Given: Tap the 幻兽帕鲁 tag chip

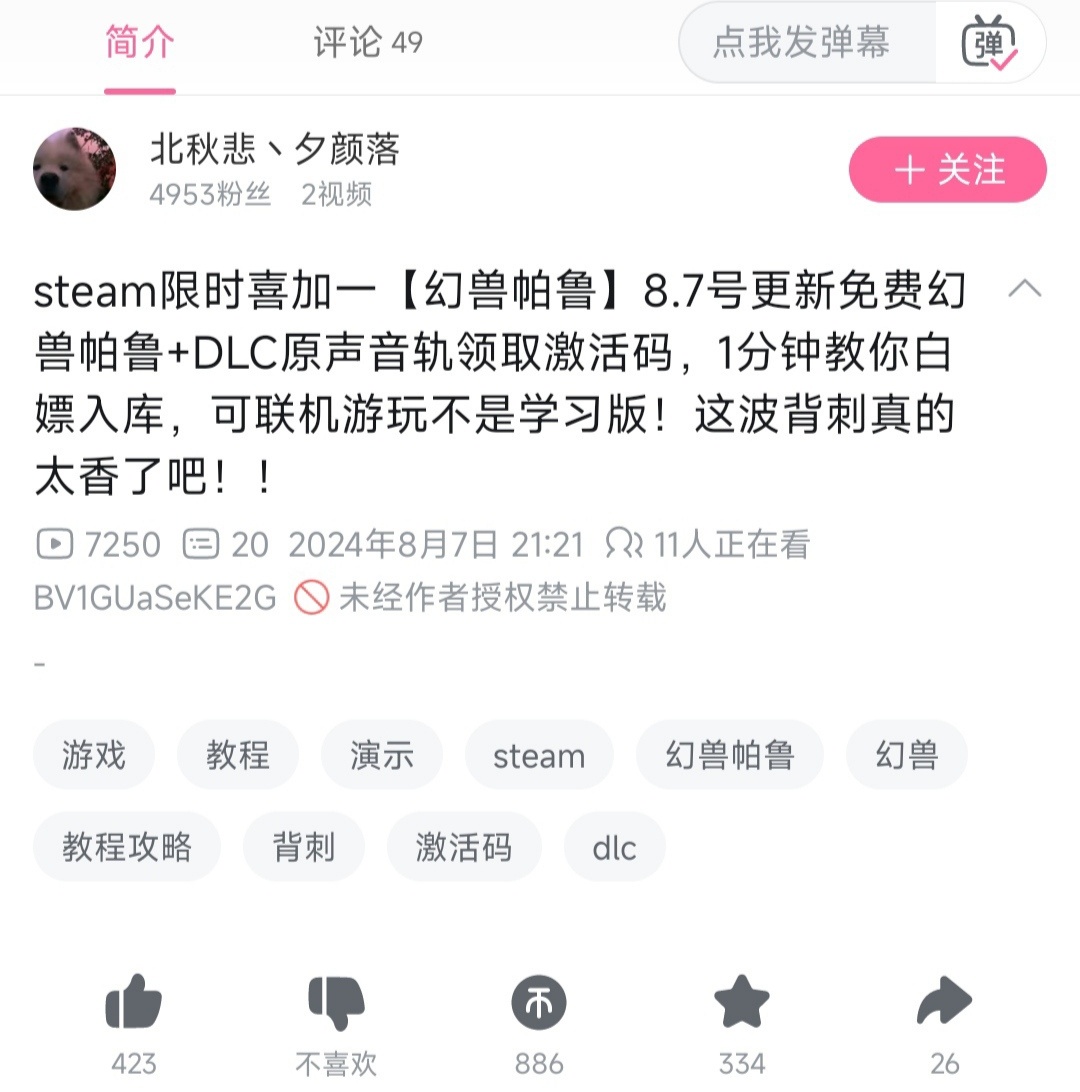Looking at the screenshot, I should (x=730, y=755).
